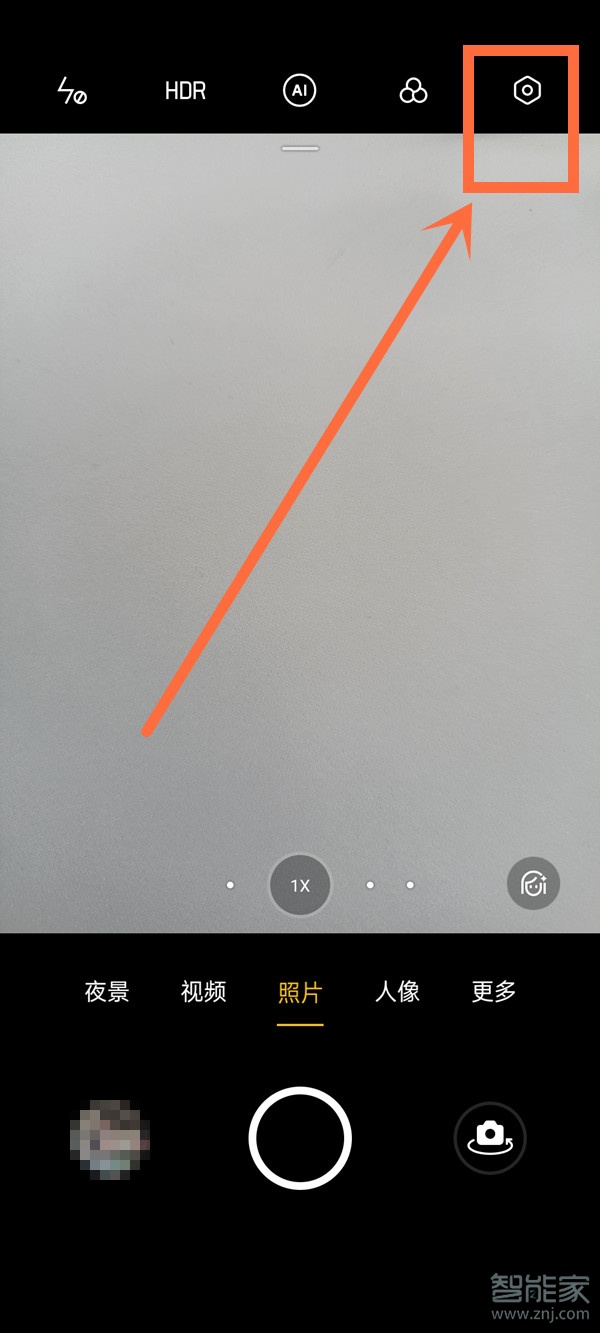Switch to 视频 video mode

[x=204, y=992]
